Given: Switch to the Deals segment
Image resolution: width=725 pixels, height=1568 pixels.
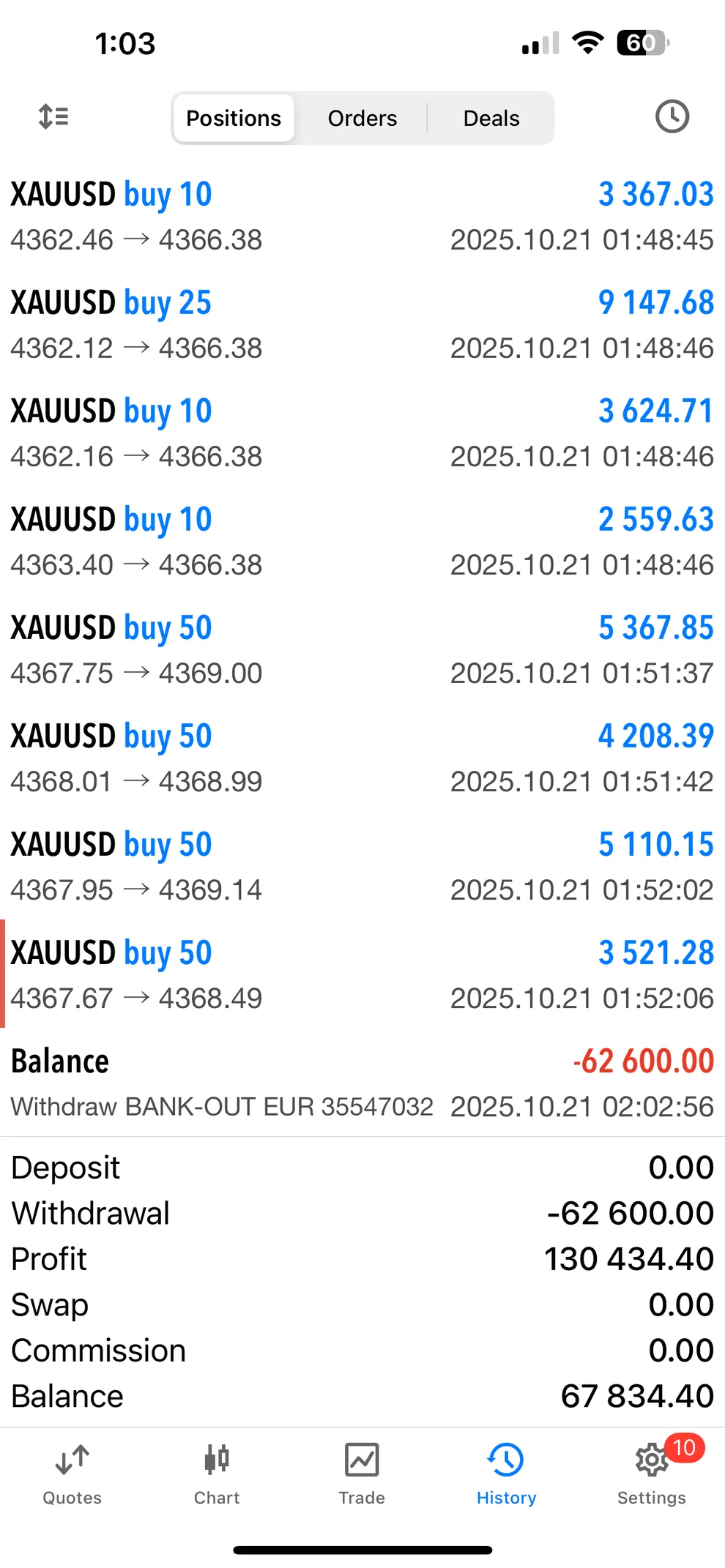Looking at the screenshot, I should [491, 118].
